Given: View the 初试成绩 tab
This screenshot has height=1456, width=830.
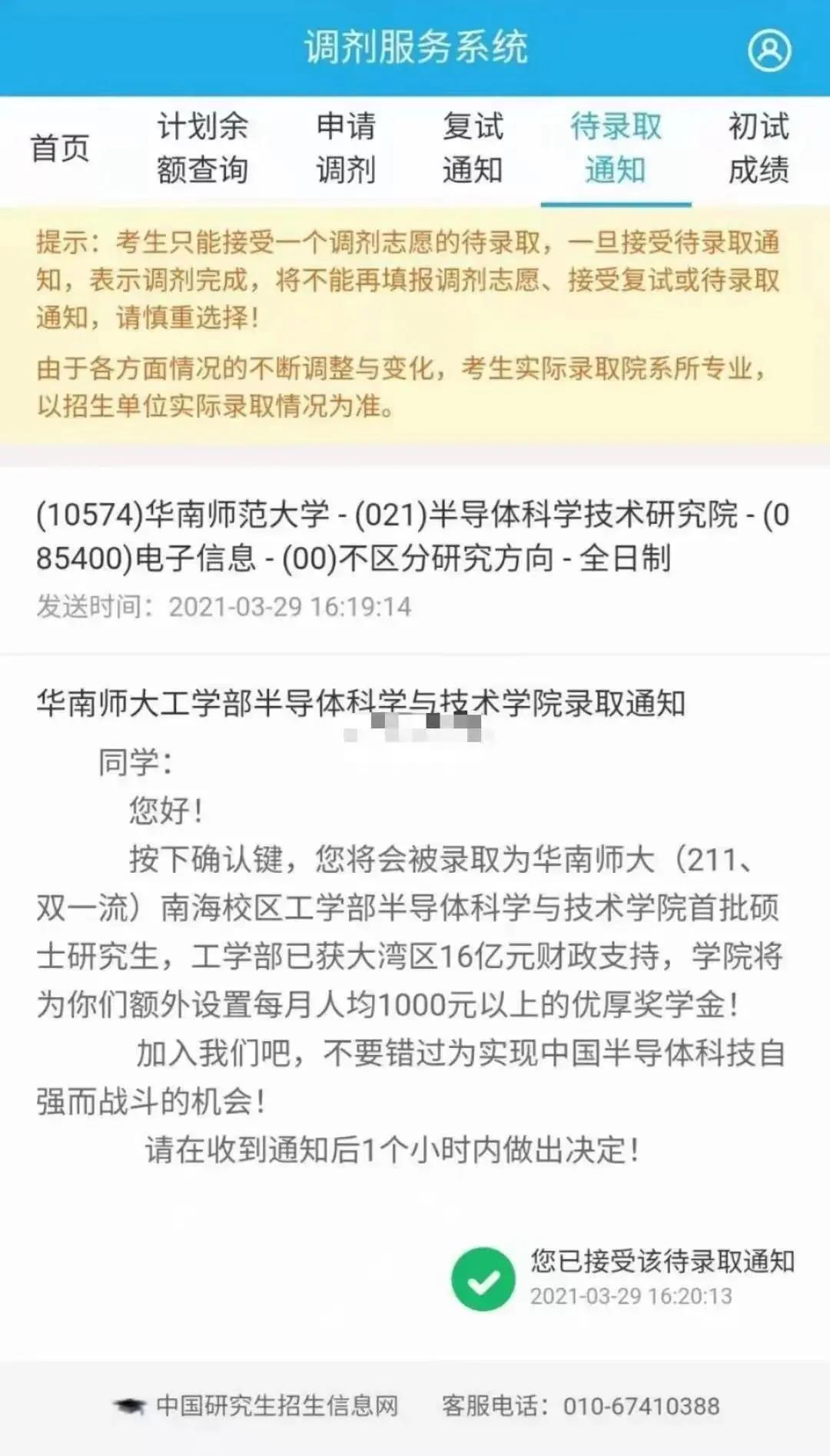Looking at the screenshot, I should tap(759, 148).
